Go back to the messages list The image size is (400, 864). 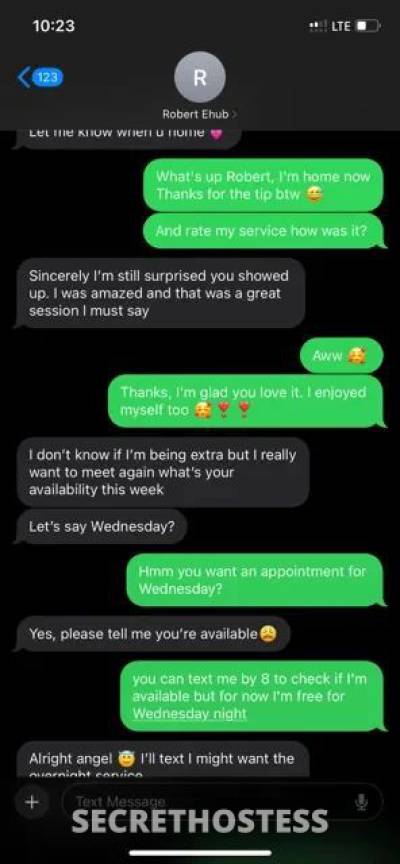point(40,78)
